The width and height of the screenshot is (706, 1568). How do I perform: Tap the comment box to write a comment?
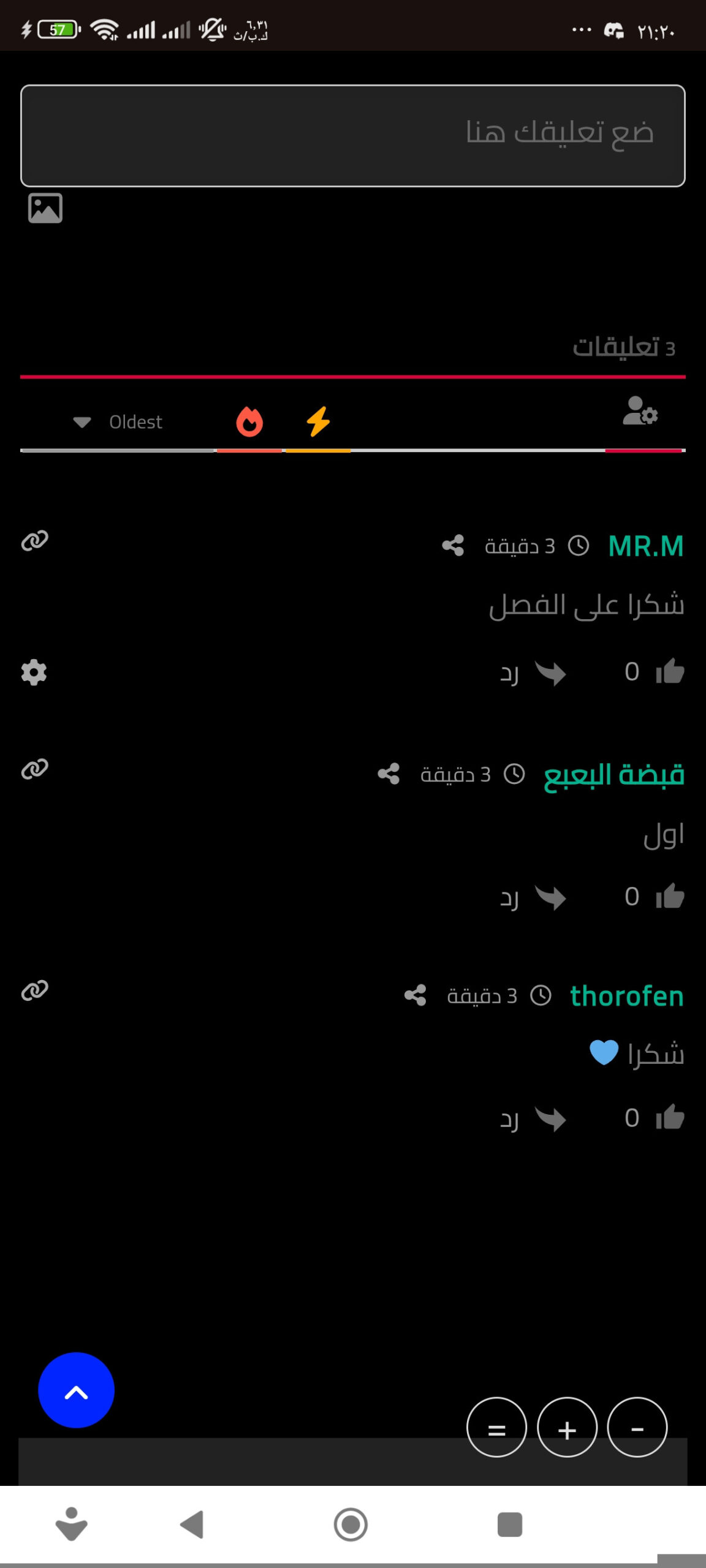(352, 135)
